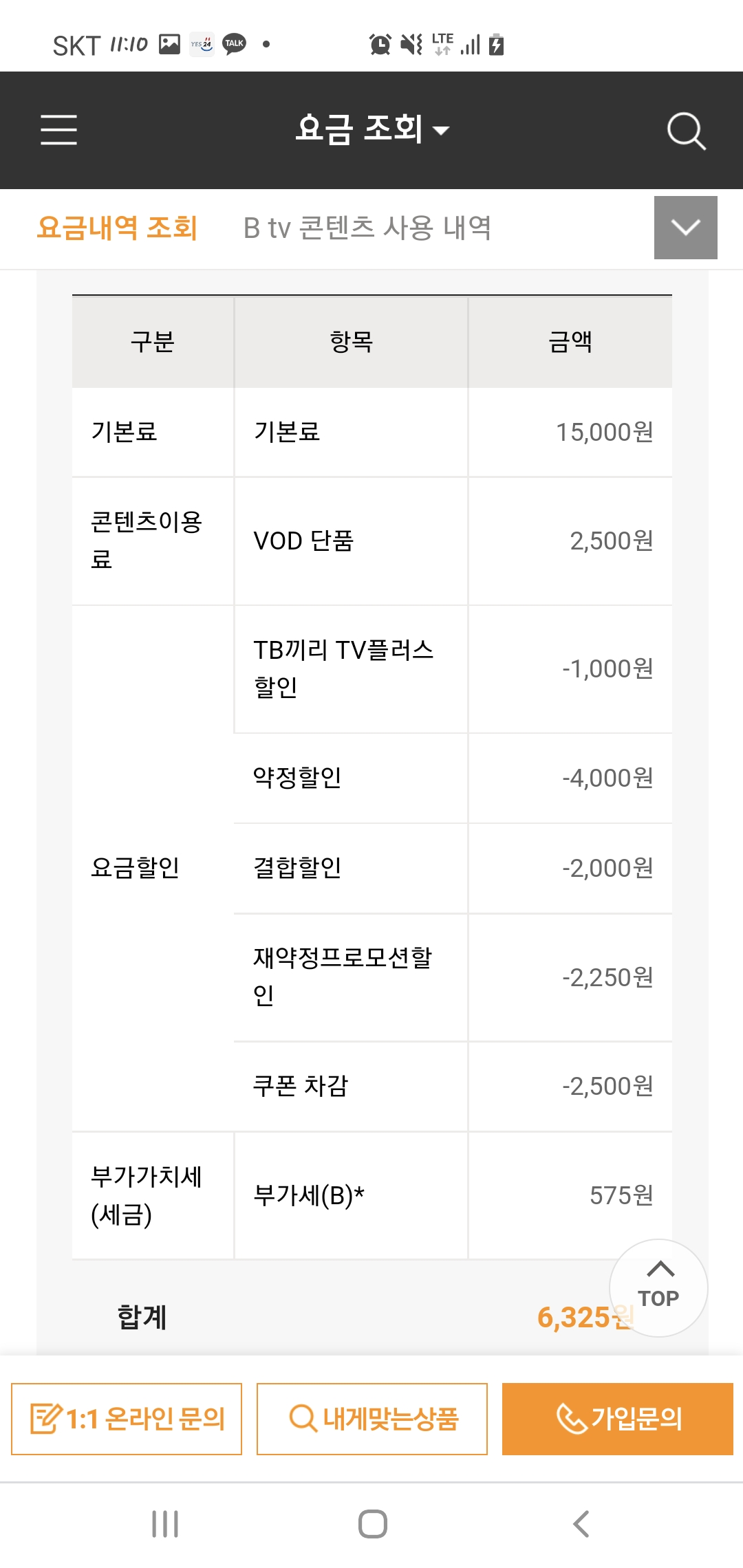Open the hamburger menu
The width and height of the screenshot is (743, 1568).
[x=58, y=130]
